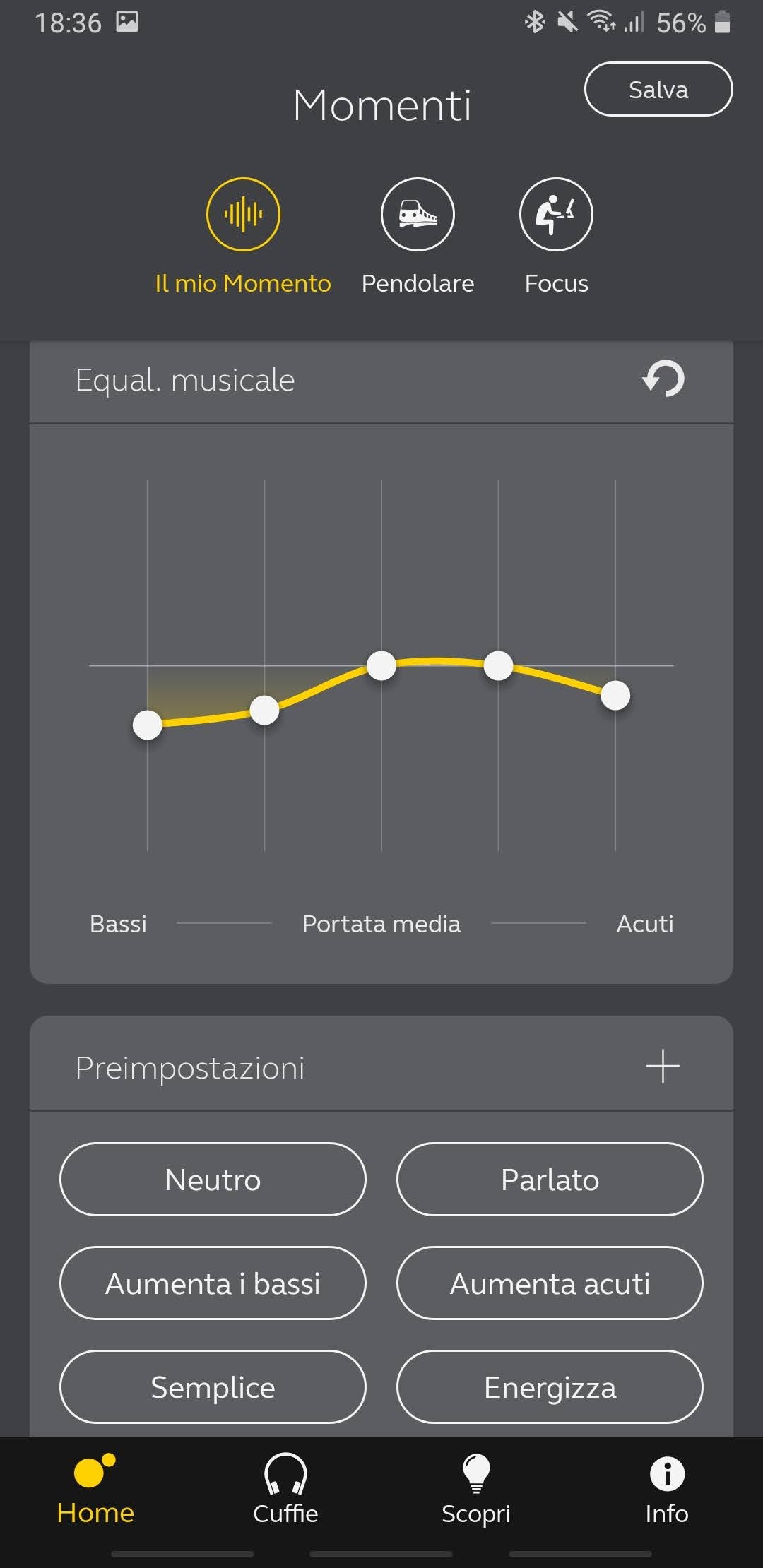
Task: Reset the music equalizer
Action: [x=663, y=379]
